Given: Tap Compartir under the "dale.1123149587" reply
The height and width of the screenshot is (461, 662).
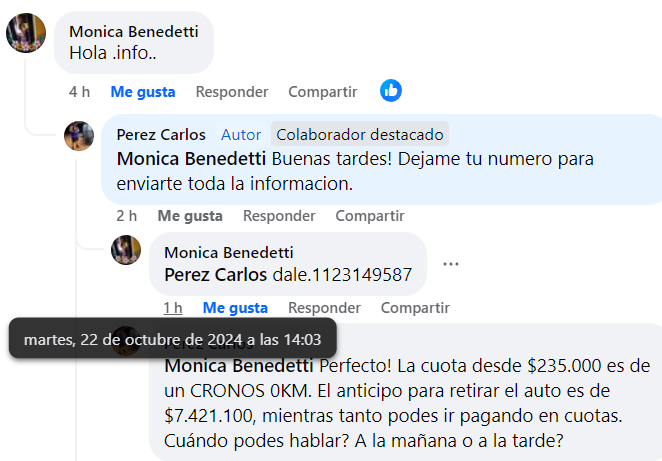Looking at the screenshot, I should 415,307.
